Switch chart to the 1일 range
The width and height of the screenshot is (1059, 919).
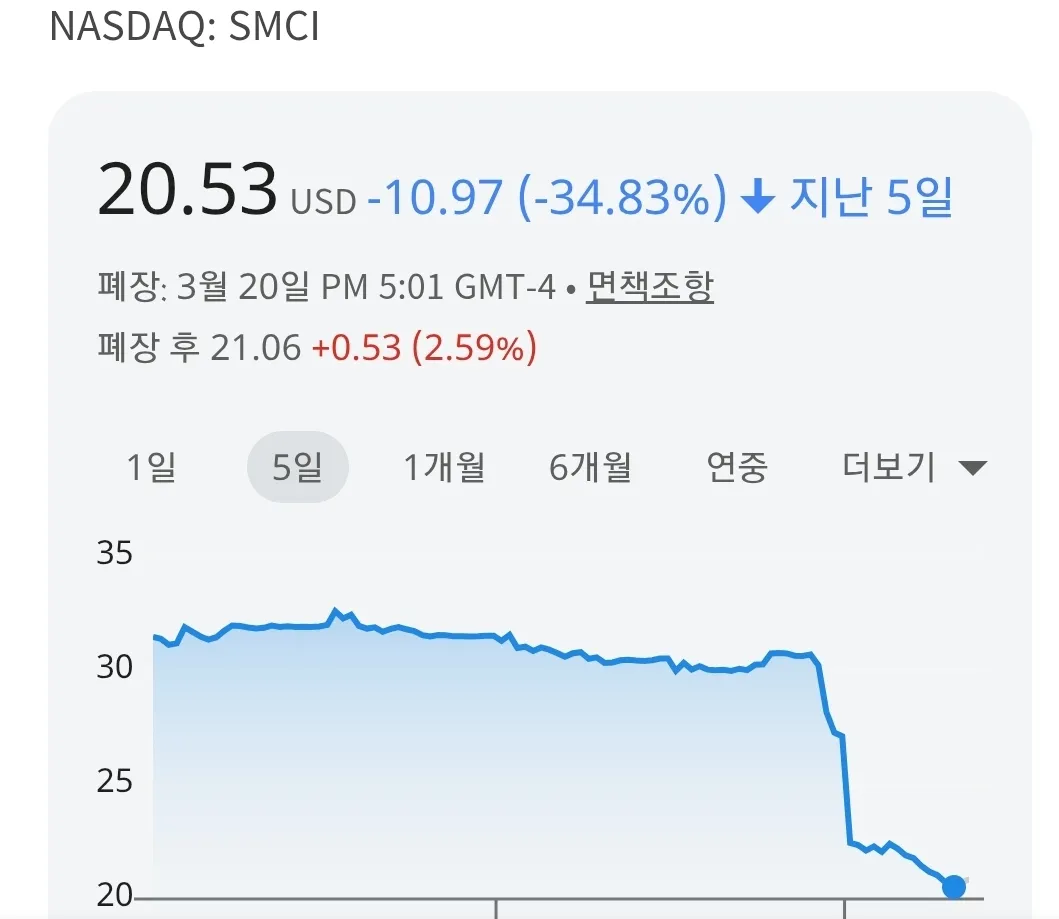151,467
